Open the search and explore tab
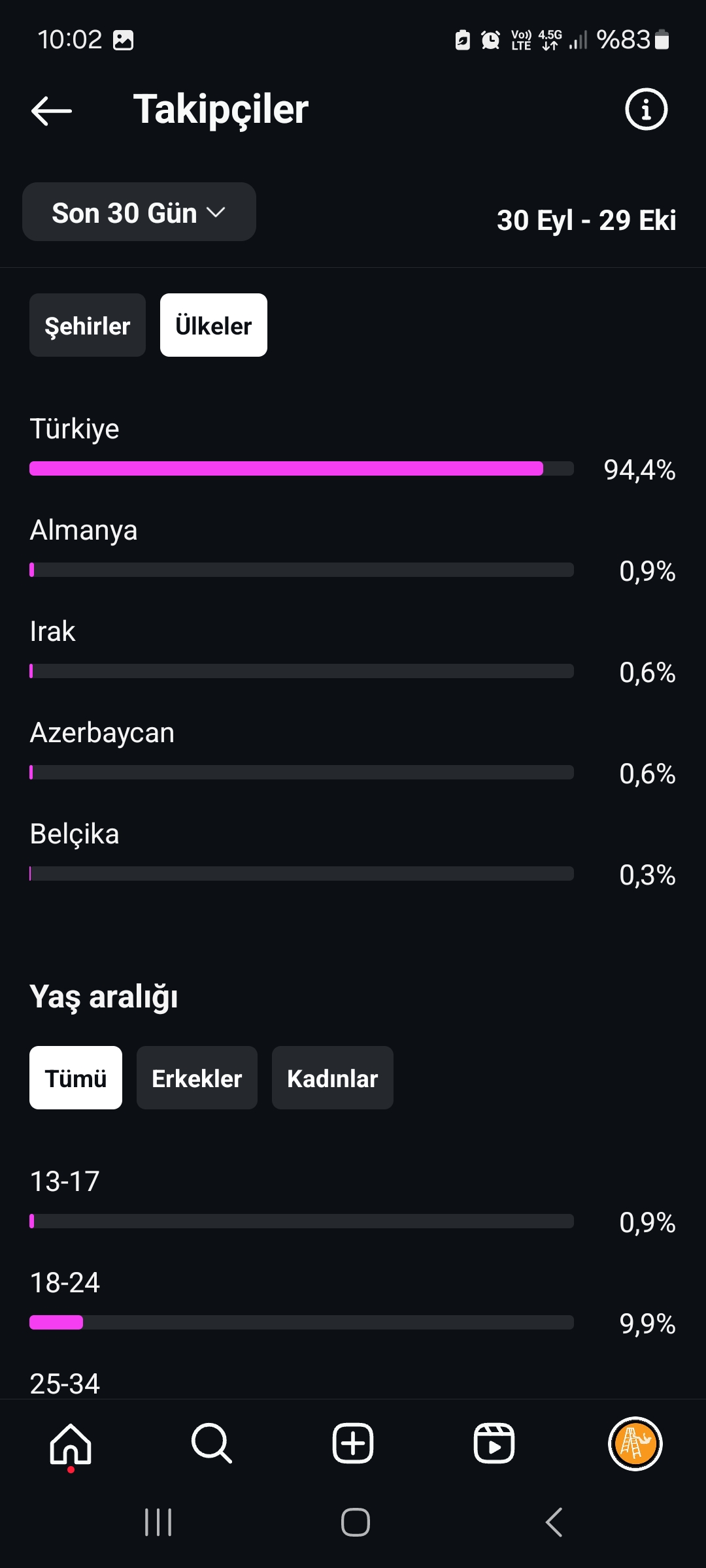 212,1444
